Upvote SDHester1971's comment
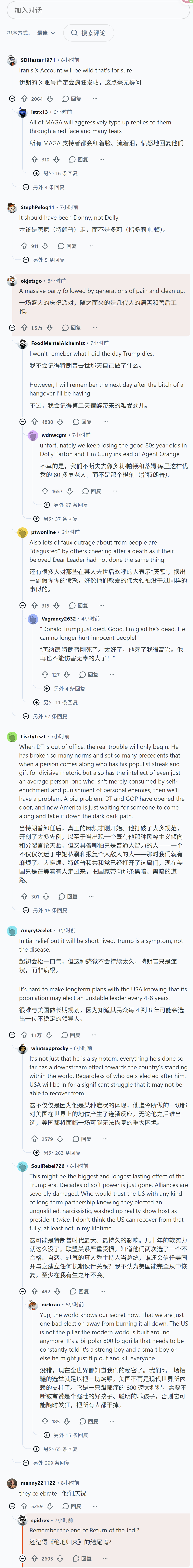 point(24,99)
